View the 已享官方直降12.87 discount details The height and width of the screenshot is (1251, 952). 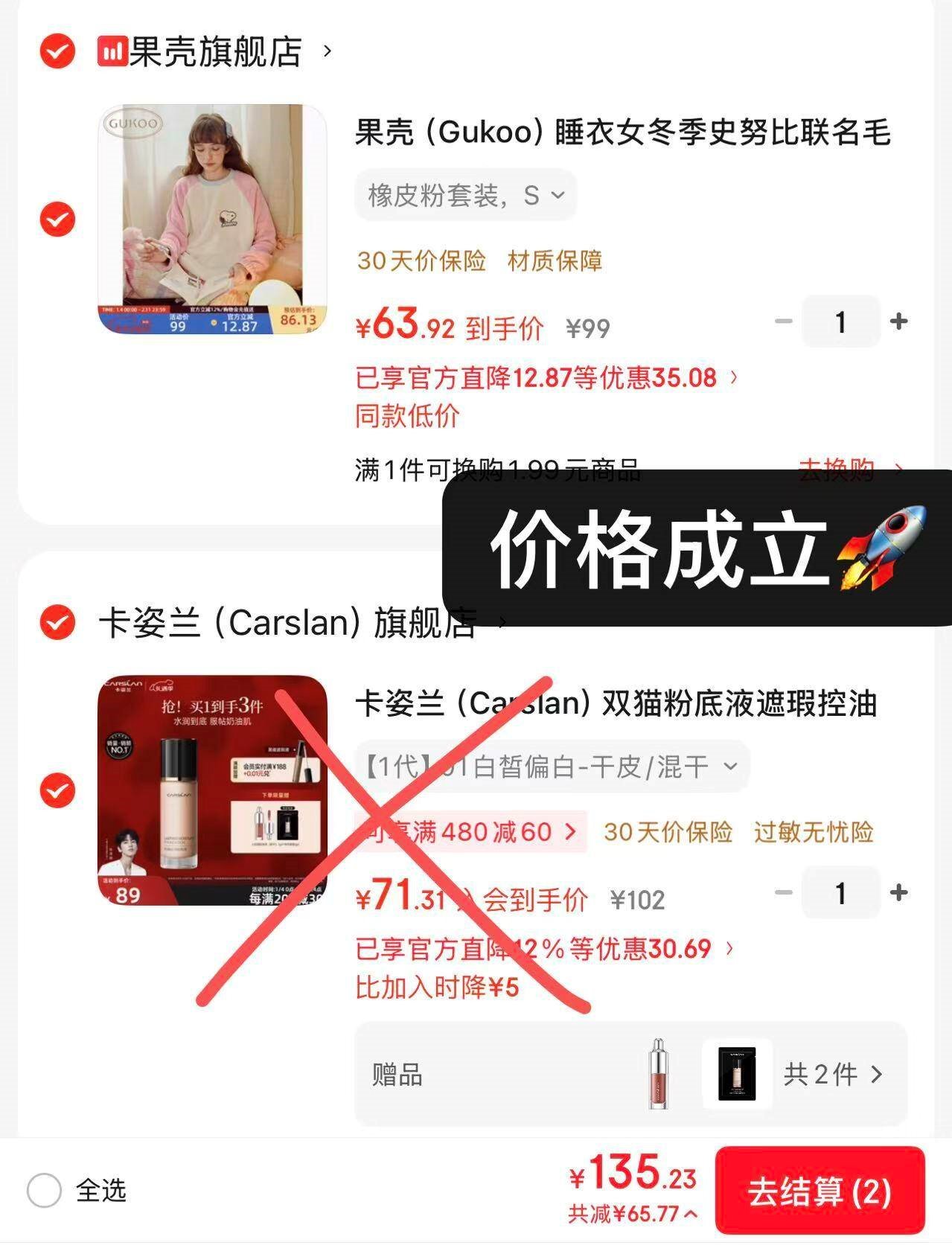tap(546, 378)
